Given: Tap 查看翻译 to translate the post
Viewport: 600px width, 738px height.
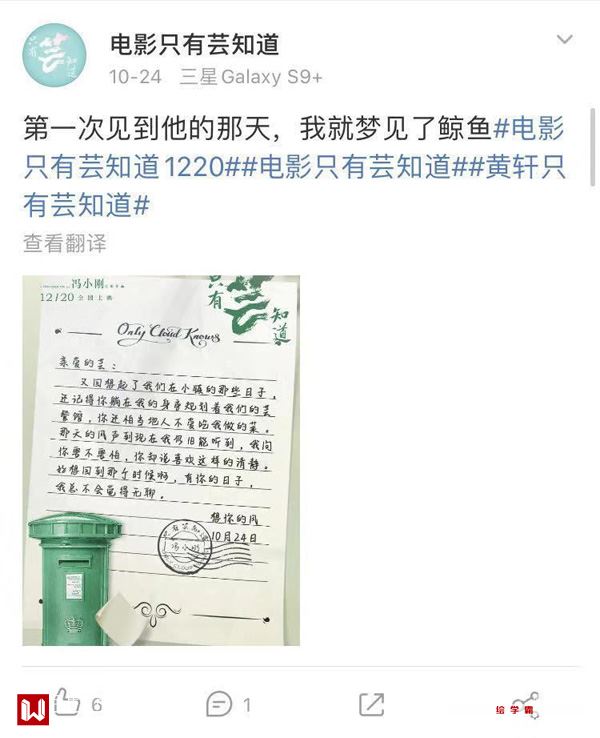Looking at the screenshot, I should point(64,243).
